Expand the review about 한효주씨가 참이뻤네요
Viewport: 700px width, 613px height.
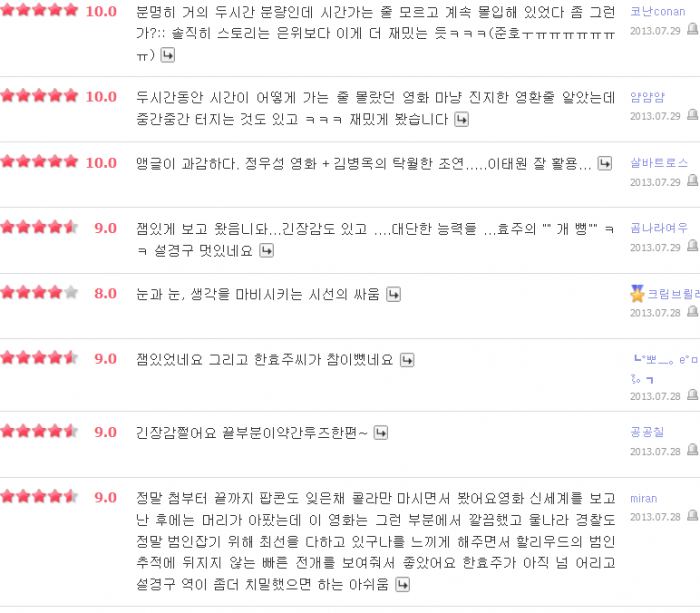click(x=407, y=360)
